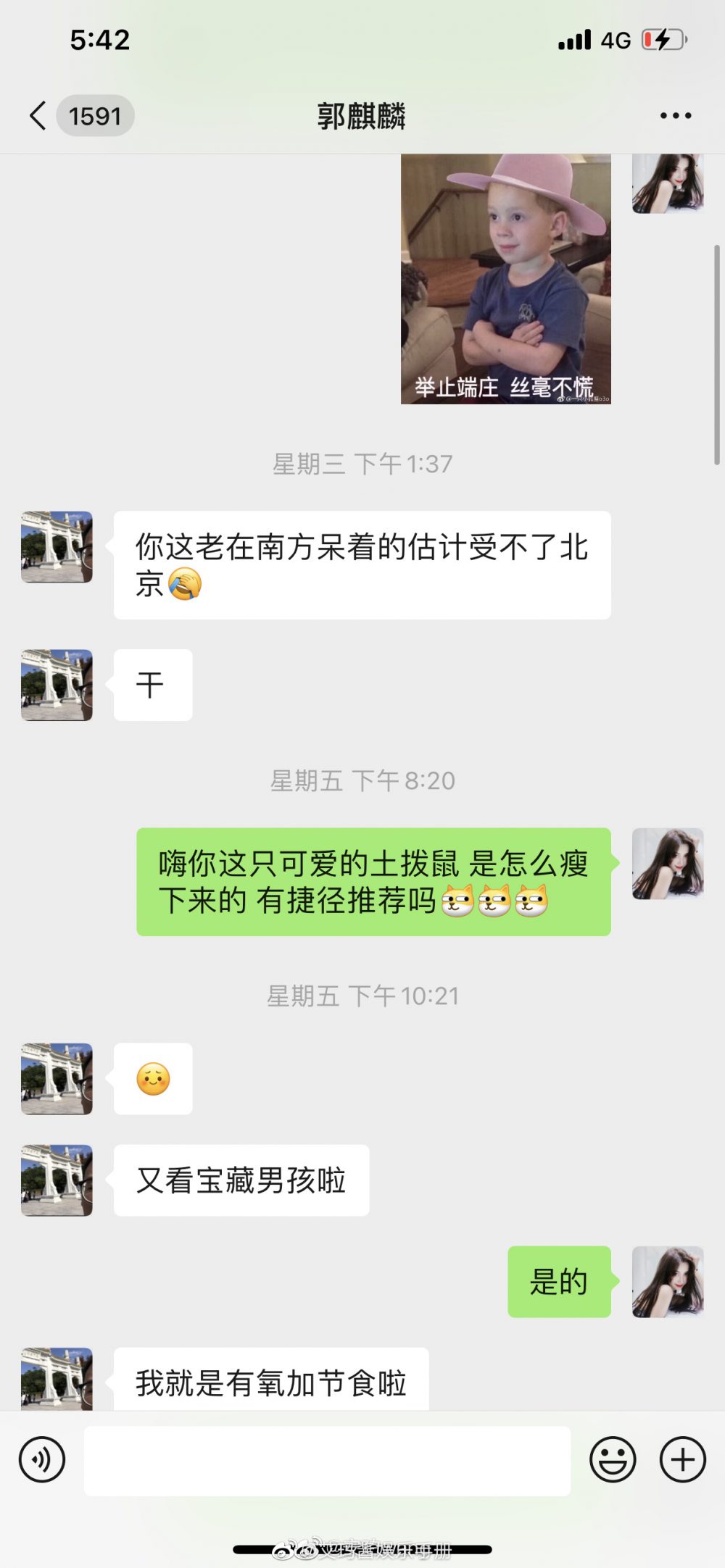Open the plus attachments menu

pyautogui.click(x=682, y=1459)
